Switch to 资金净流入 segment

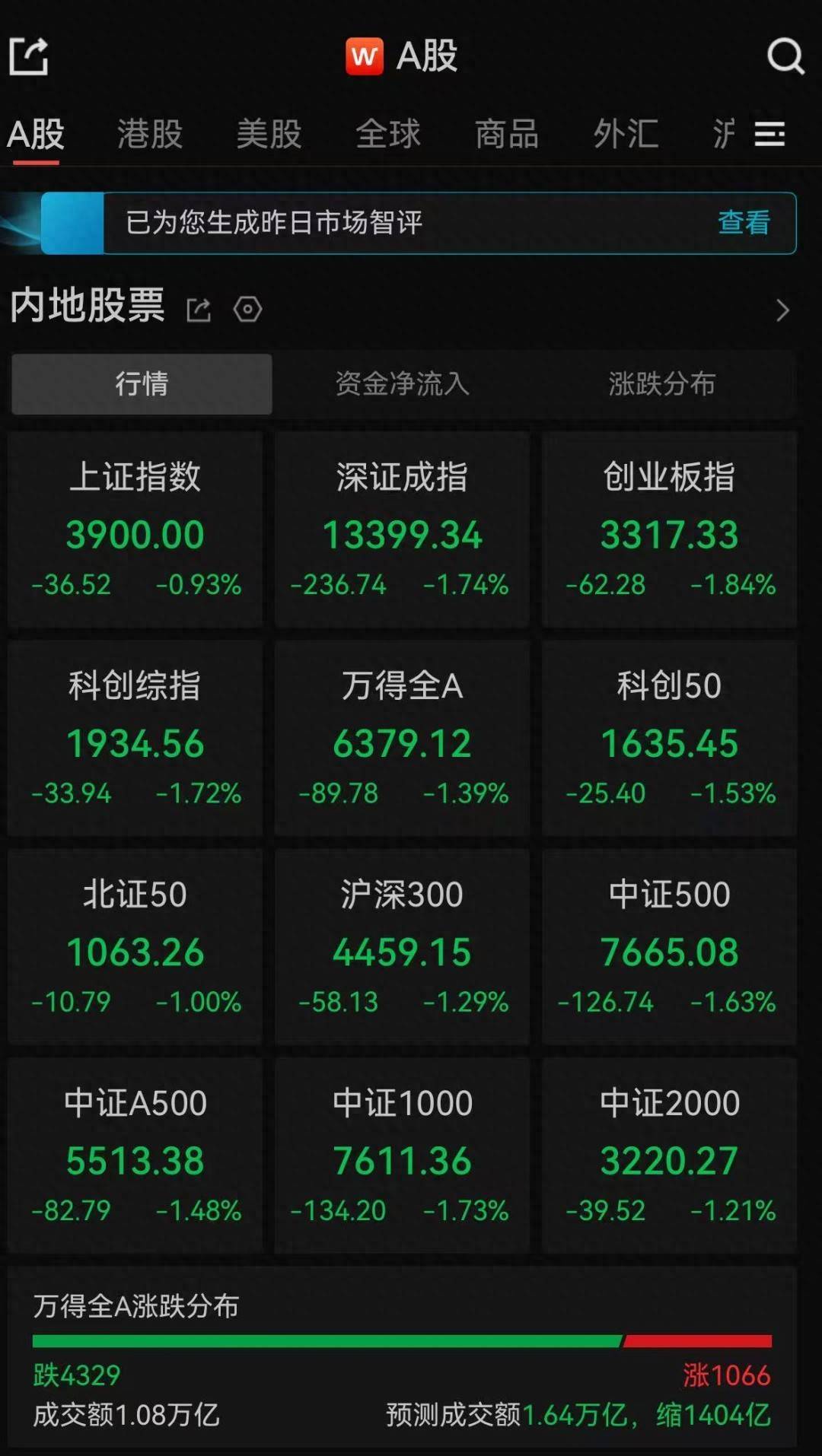coord(402,383)
